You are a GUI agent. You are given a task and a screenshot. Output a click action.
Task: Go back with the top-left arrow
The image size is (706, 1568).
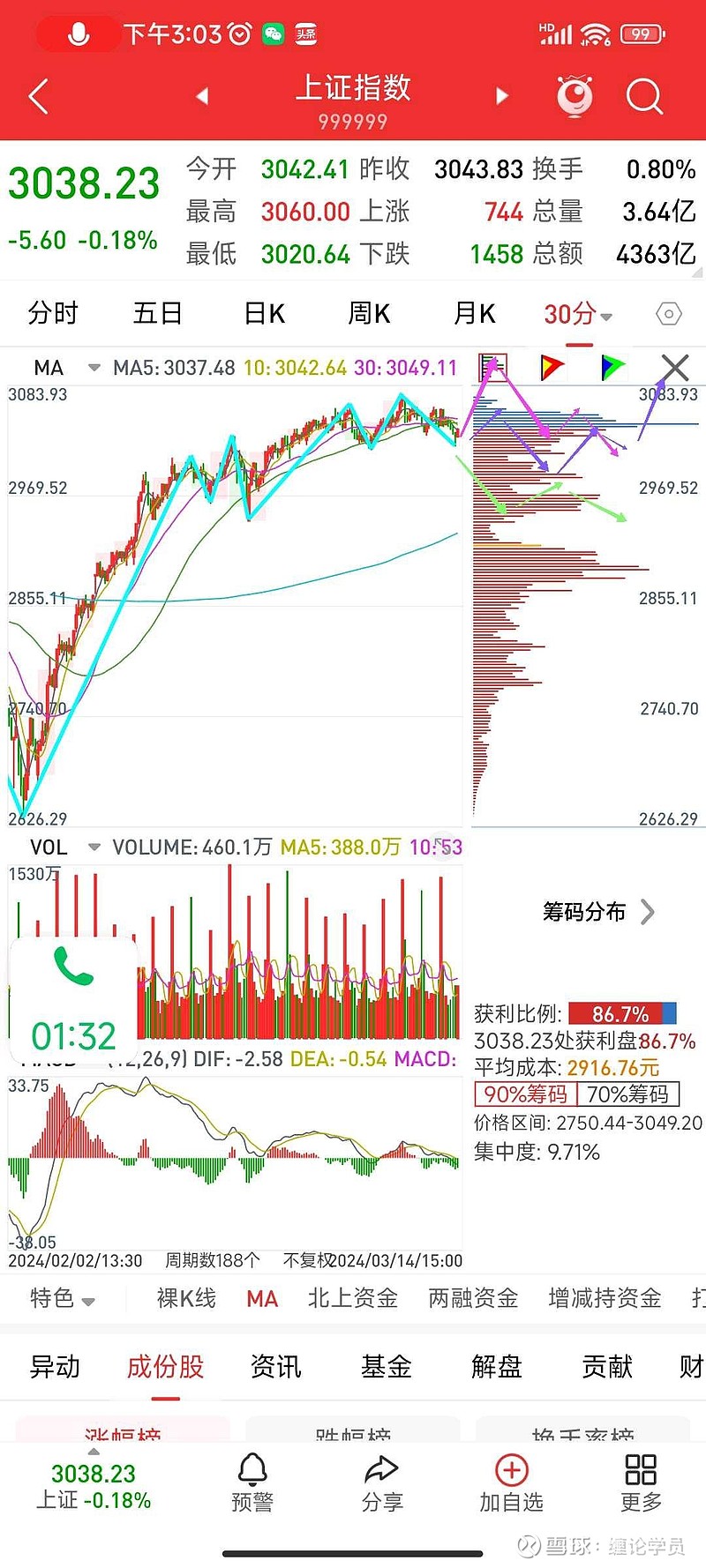[38, 96]
